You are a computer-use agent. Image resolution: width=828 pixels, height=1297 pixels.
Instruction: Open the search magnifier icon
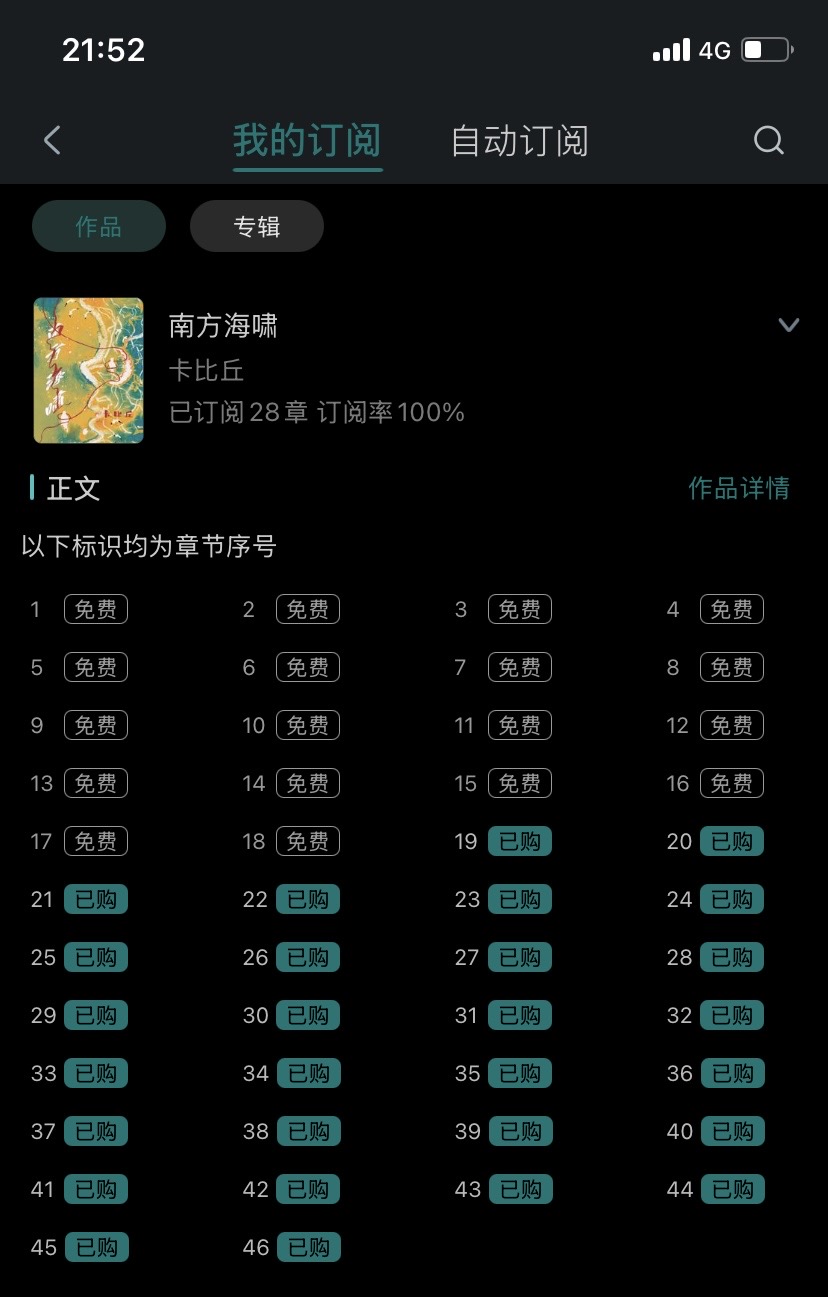click(x=768, y=140)
